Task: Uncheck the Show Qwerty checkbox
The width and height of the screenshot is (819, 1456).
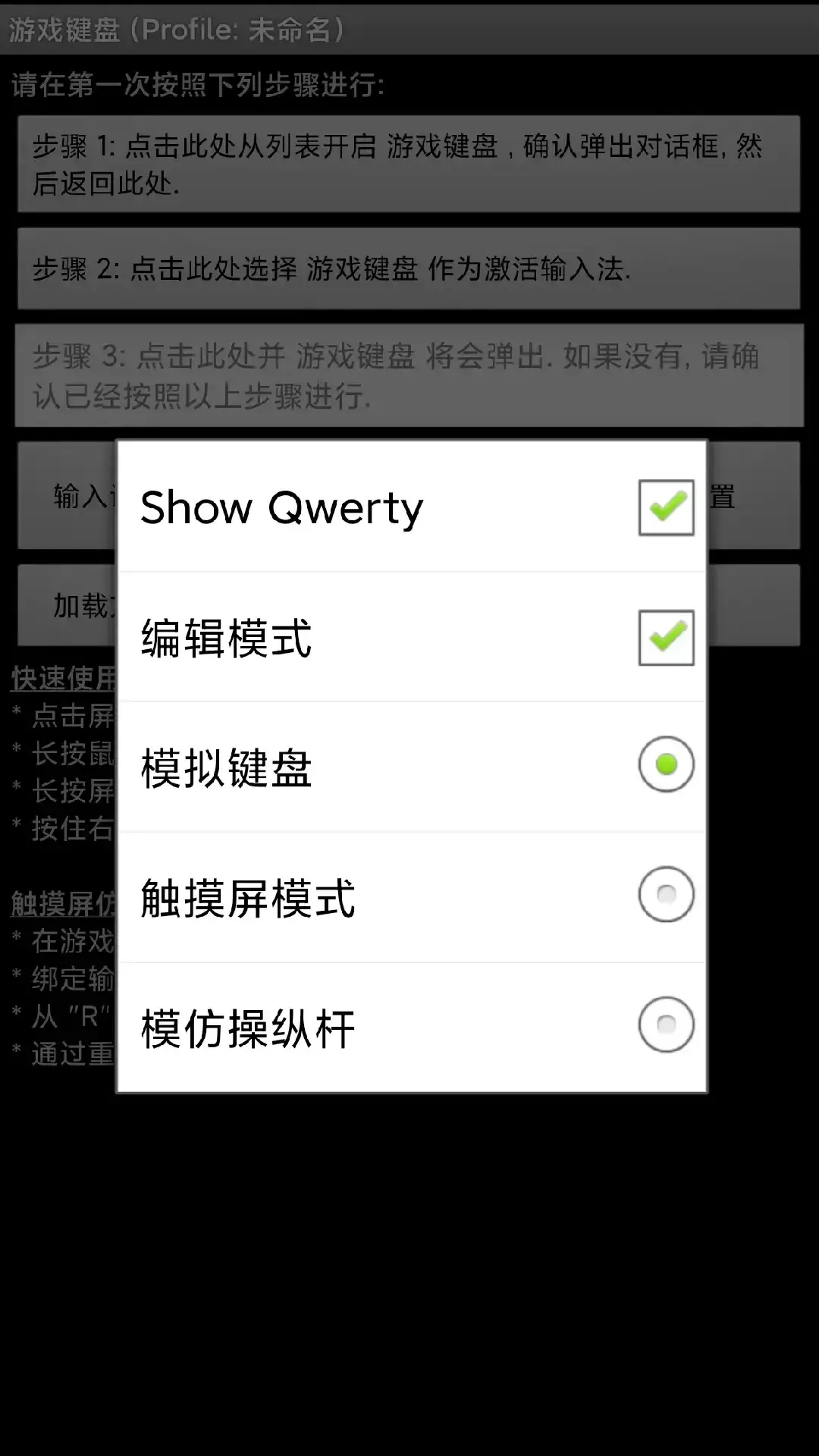Action: tap(666, 507)
